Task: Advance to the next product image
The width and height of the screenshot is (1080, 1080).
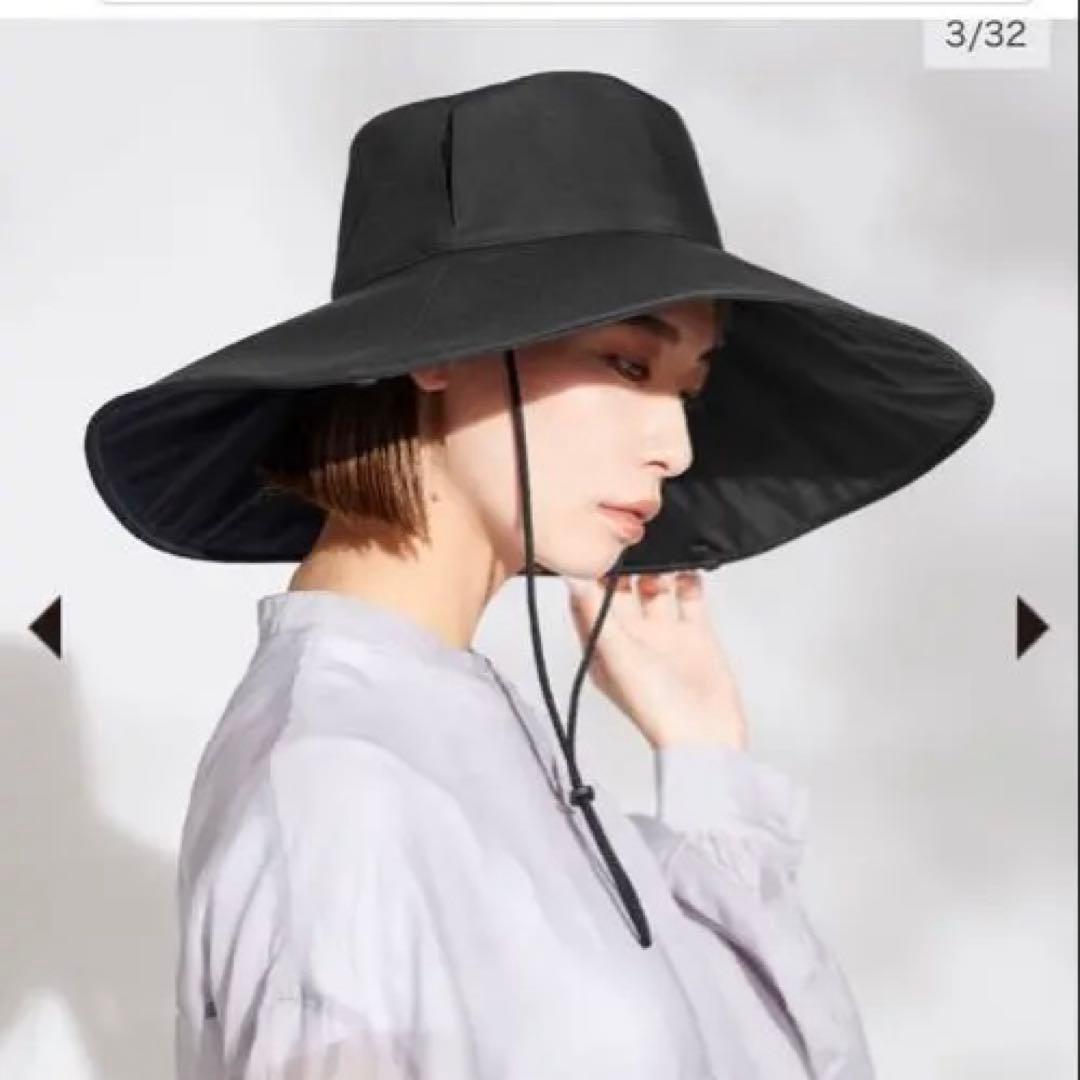Action: pyautogui.click(x=1031, y=627)
